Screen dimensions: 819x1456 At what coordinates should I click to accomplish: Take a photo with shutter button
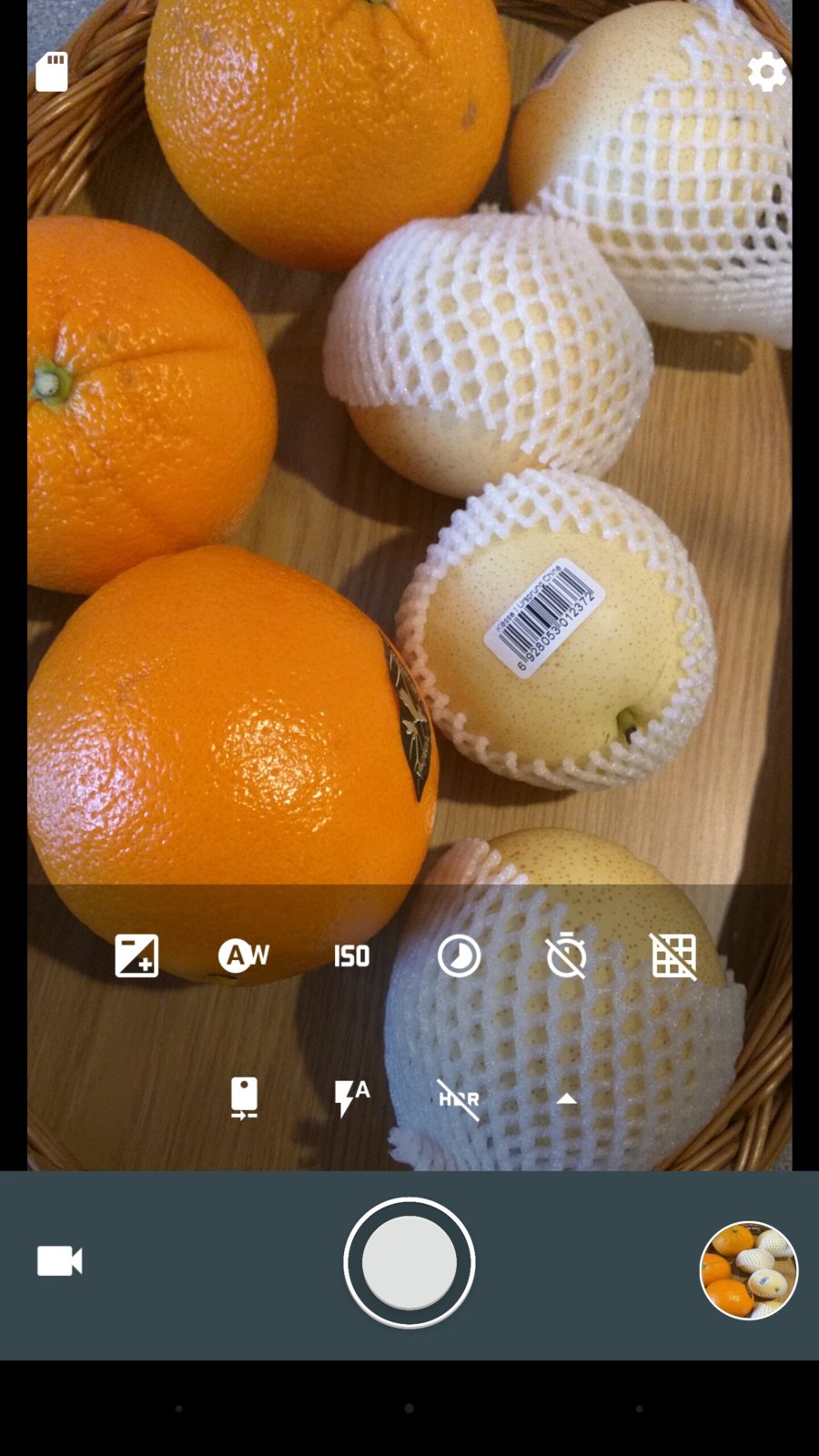409,1262
